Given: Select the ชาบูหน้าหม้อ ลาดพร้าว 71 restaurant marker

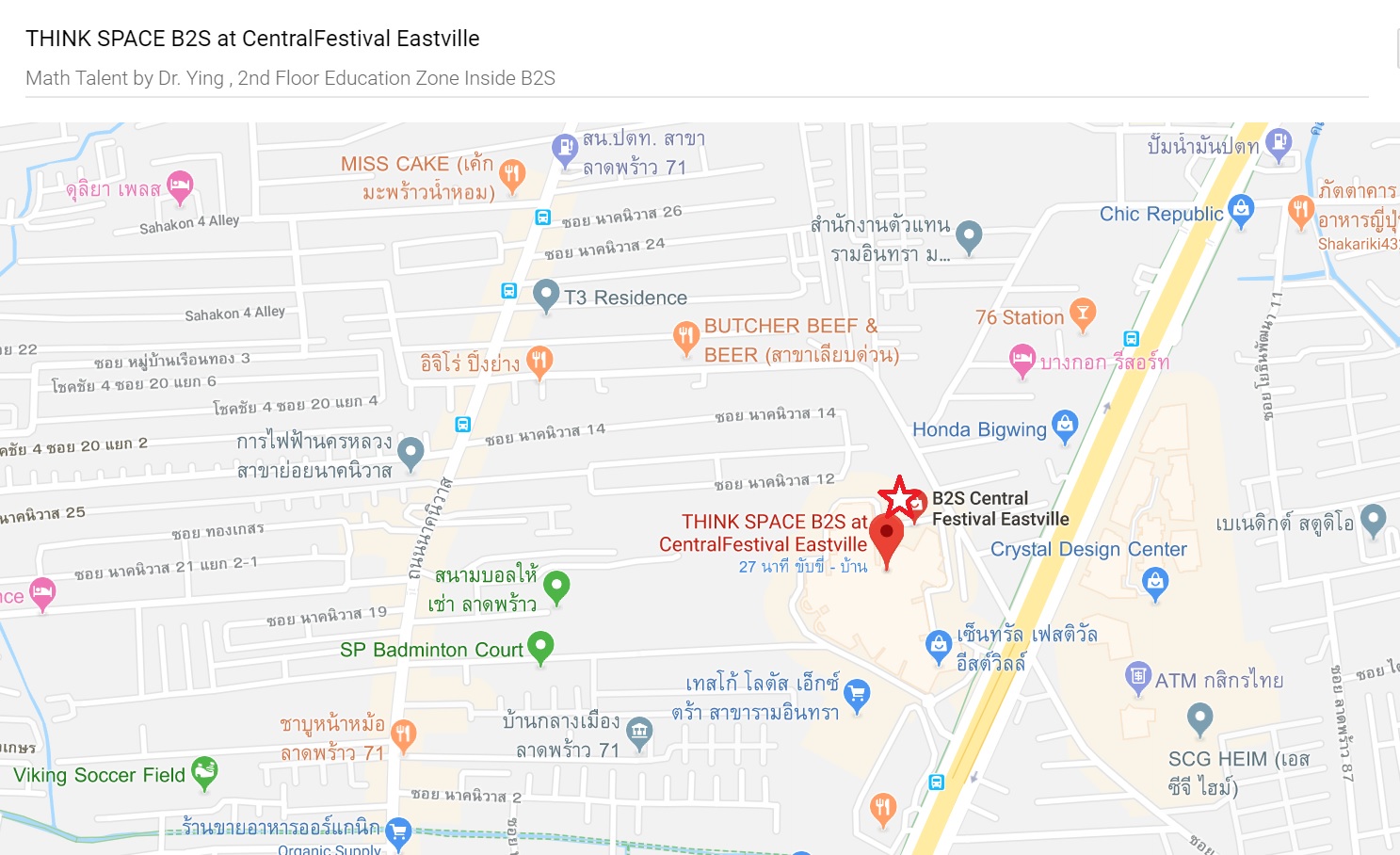Looking at the screenshot, I should pos(403,734).
